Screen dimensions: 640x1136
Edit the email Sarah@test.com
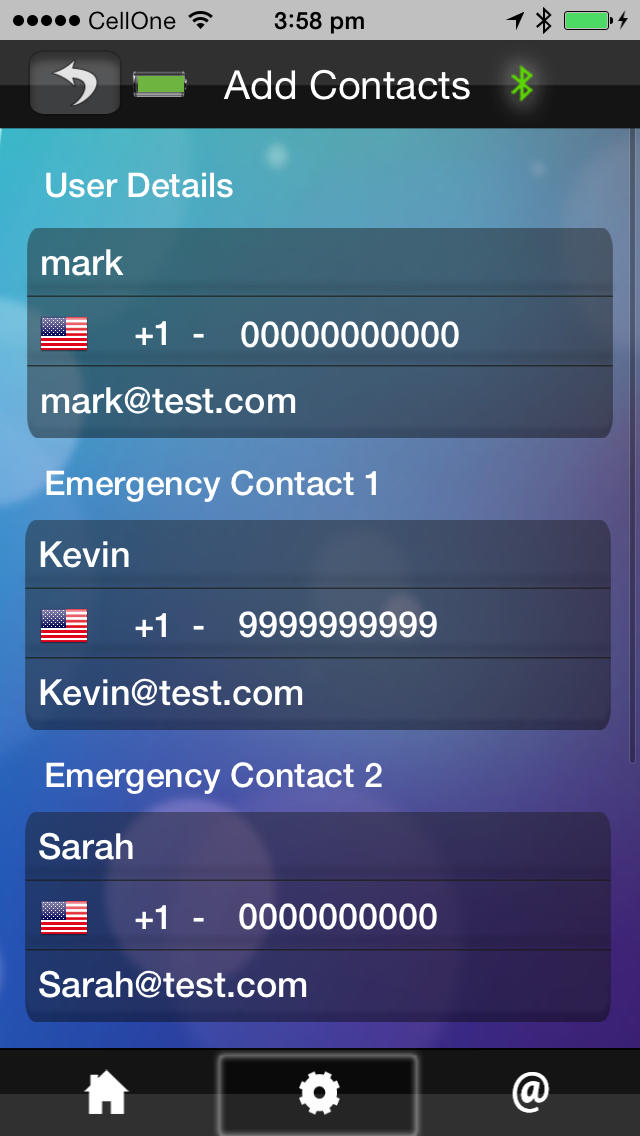[x=318, y=986]
